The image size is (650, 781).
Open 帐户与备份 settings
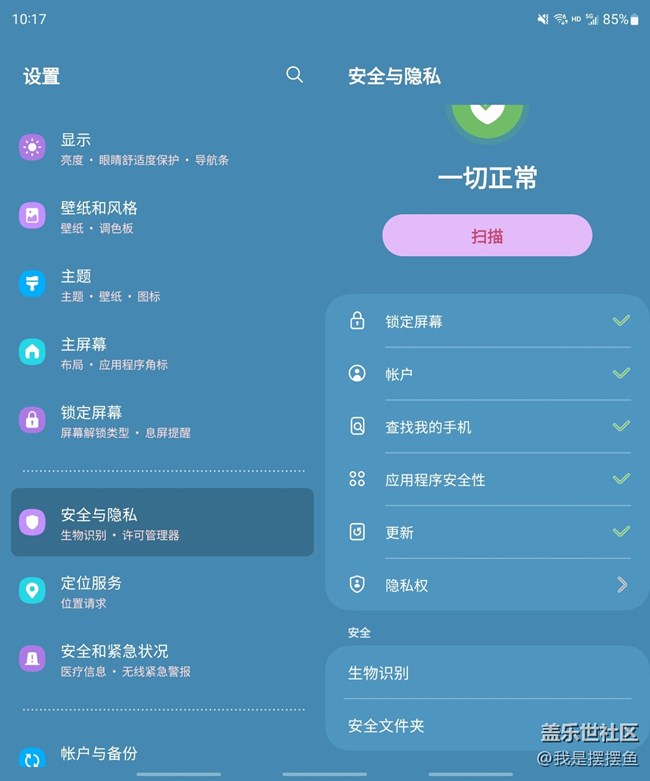tap(160, 754)
